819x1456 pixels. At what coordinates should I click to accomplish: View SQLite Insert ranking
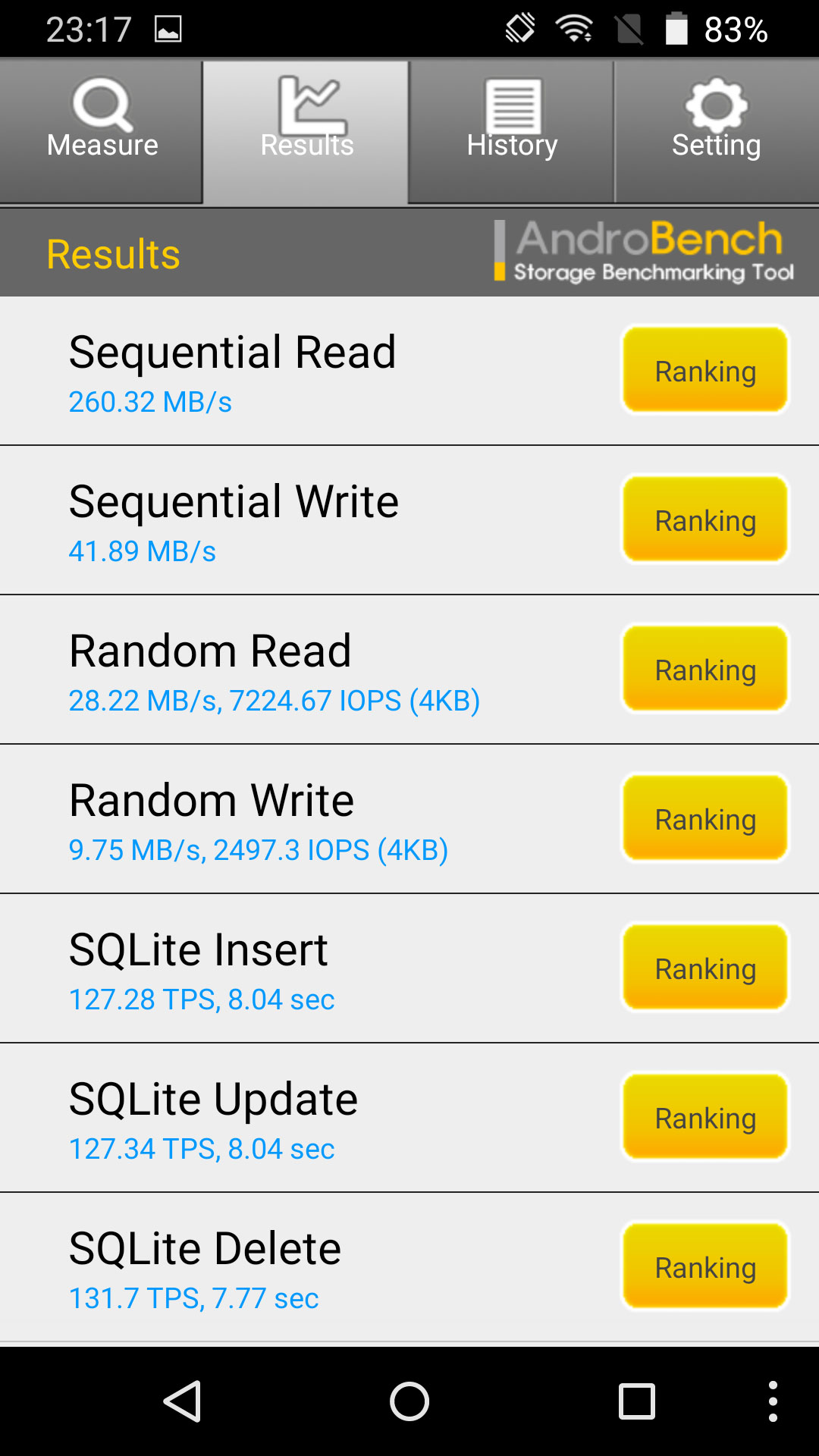705,968
